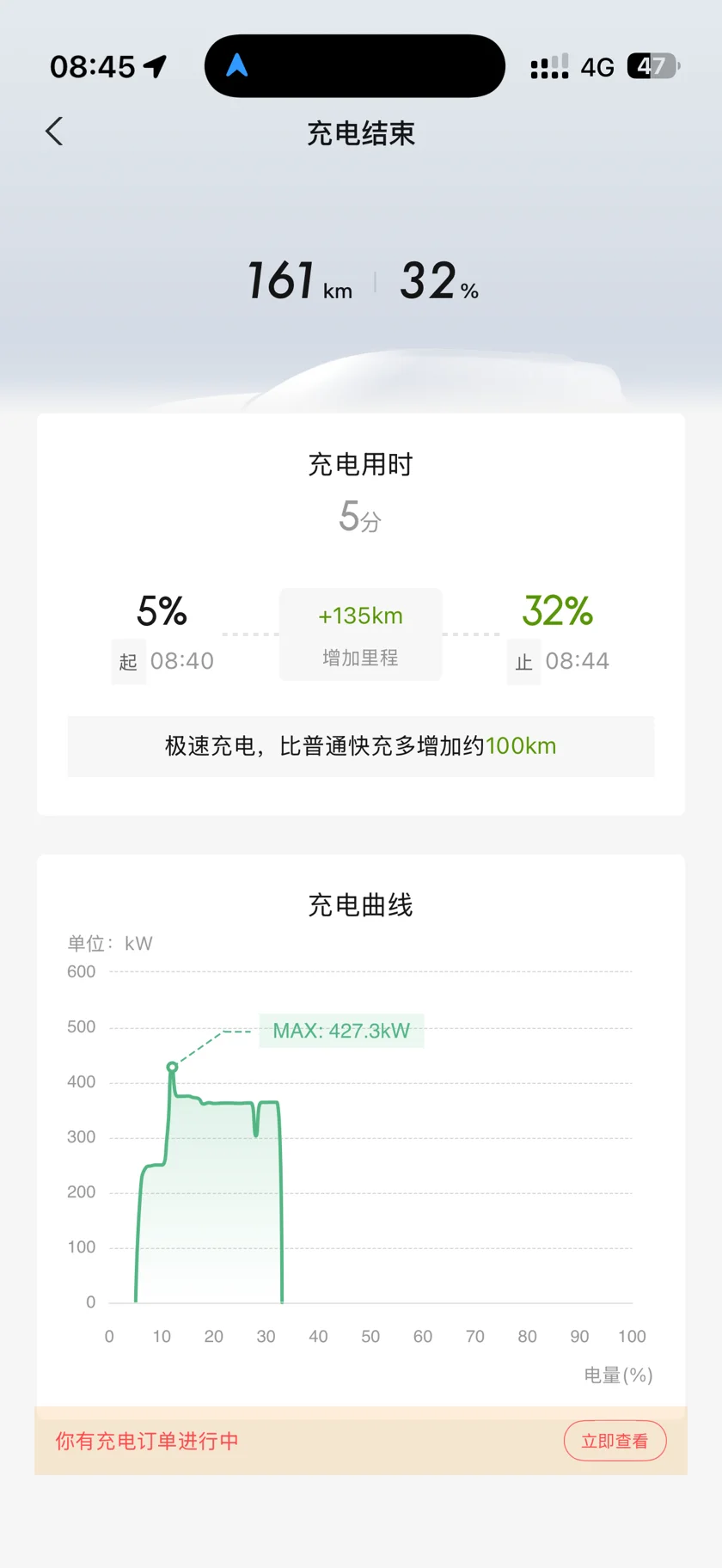Go back from the 充电结束 screen
Image resolution: width=722 pixels, height=1568 pixels.
(x=54, y=132)
